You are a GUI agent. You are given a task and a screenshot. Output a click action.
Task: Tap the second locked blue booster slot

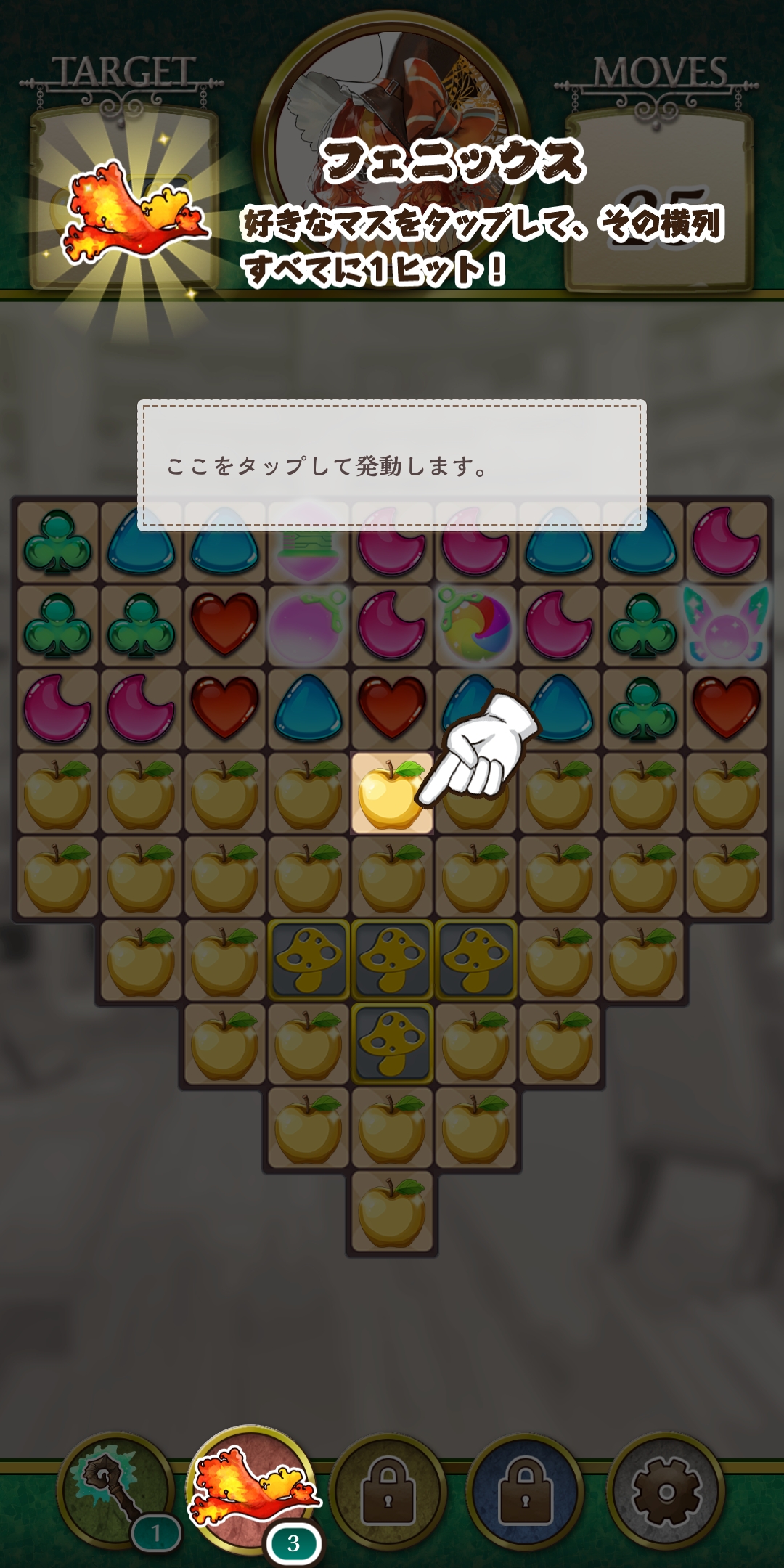click(x=525, y=1492)
